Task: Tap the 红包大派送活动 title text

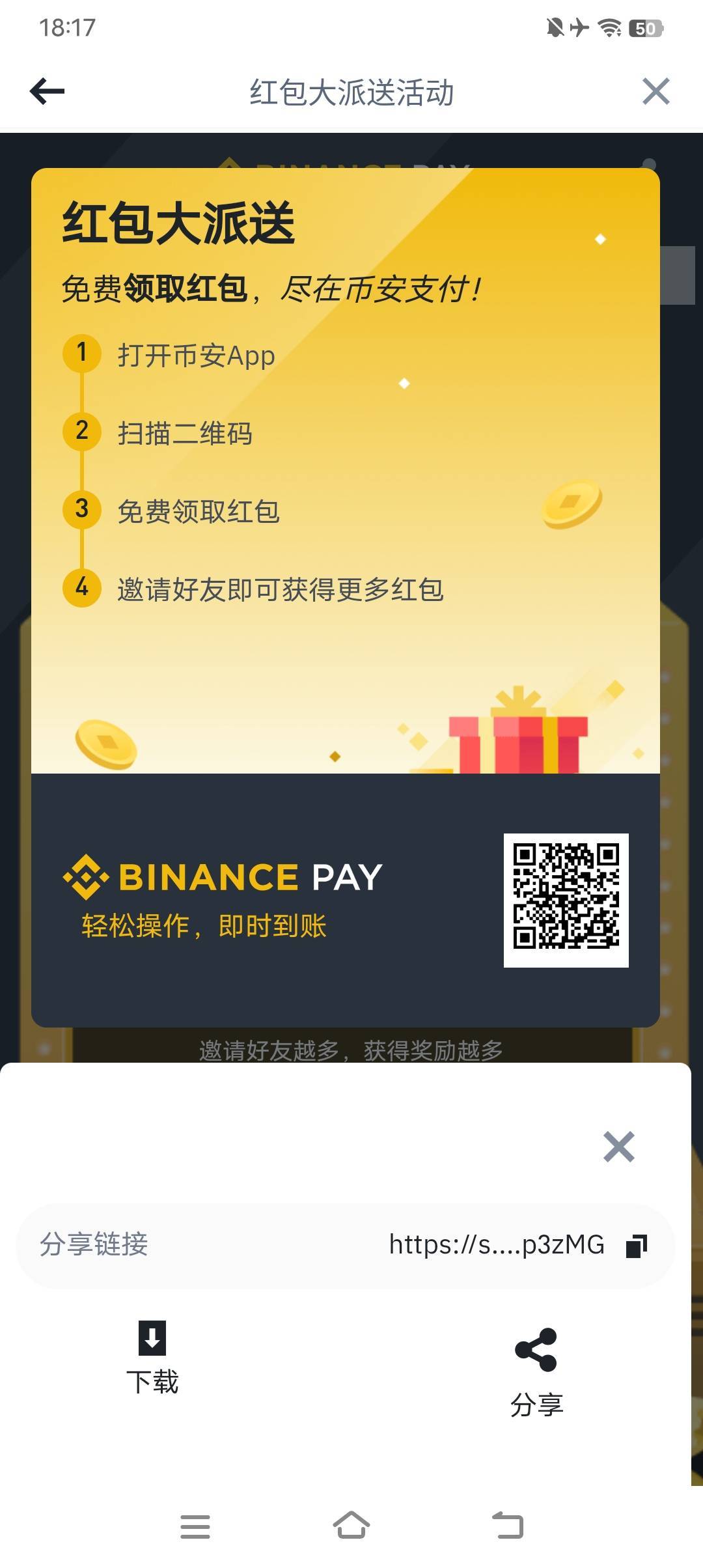Action: (351, 91)
